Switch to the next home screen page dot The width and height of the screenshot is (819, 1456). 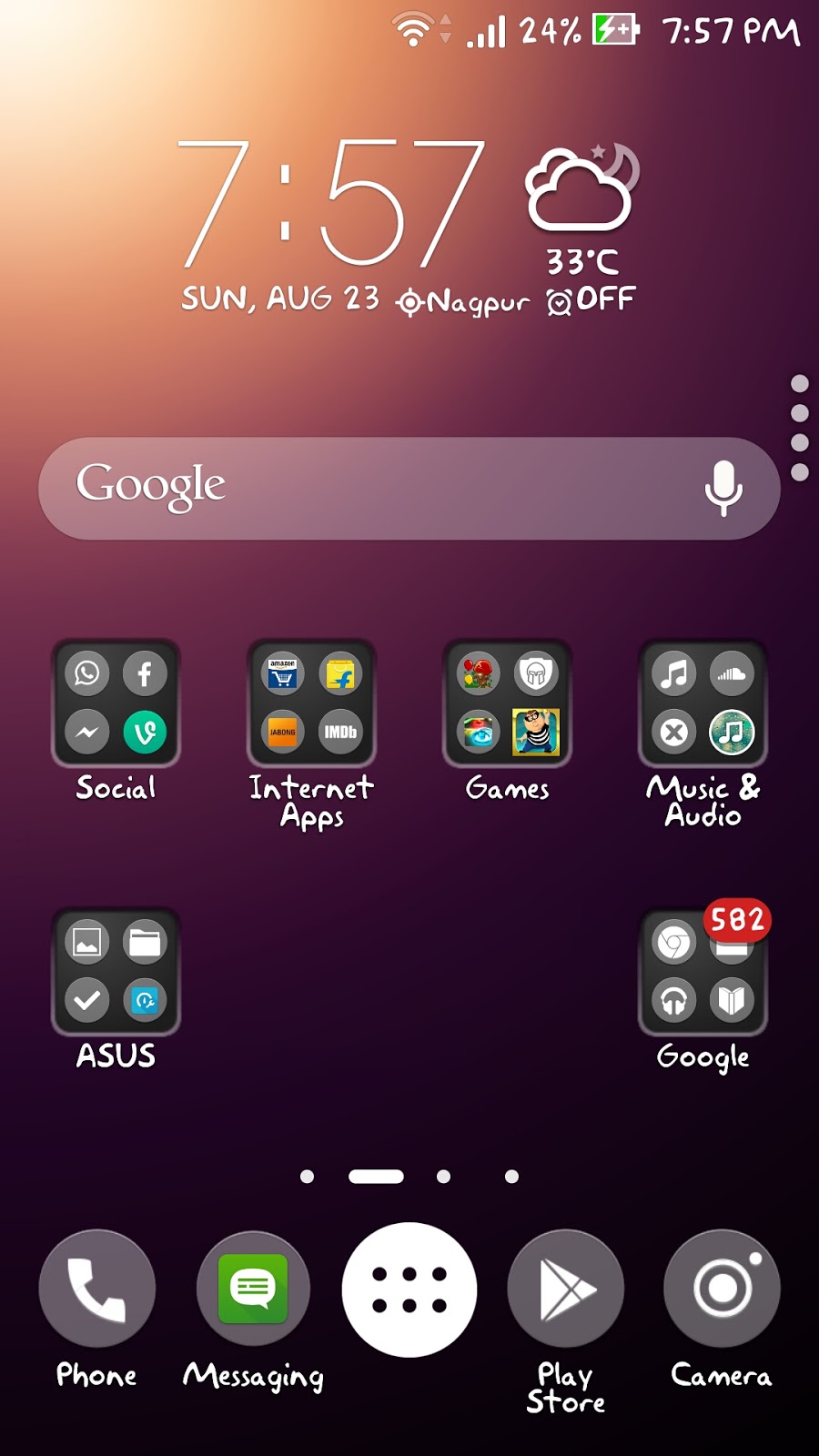(445, 1176)
